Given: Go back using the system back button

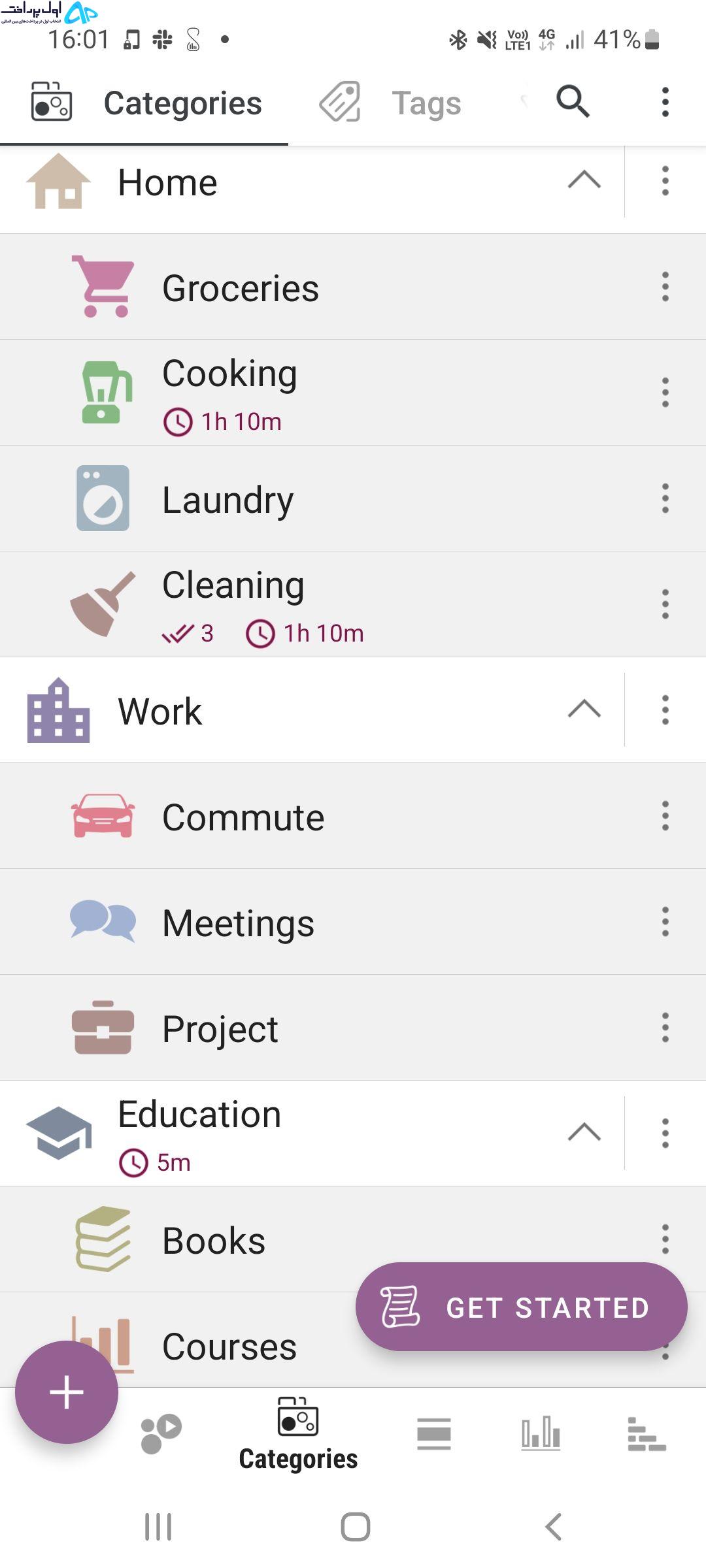Looking at the screenshot, I should pos(553,1527).
